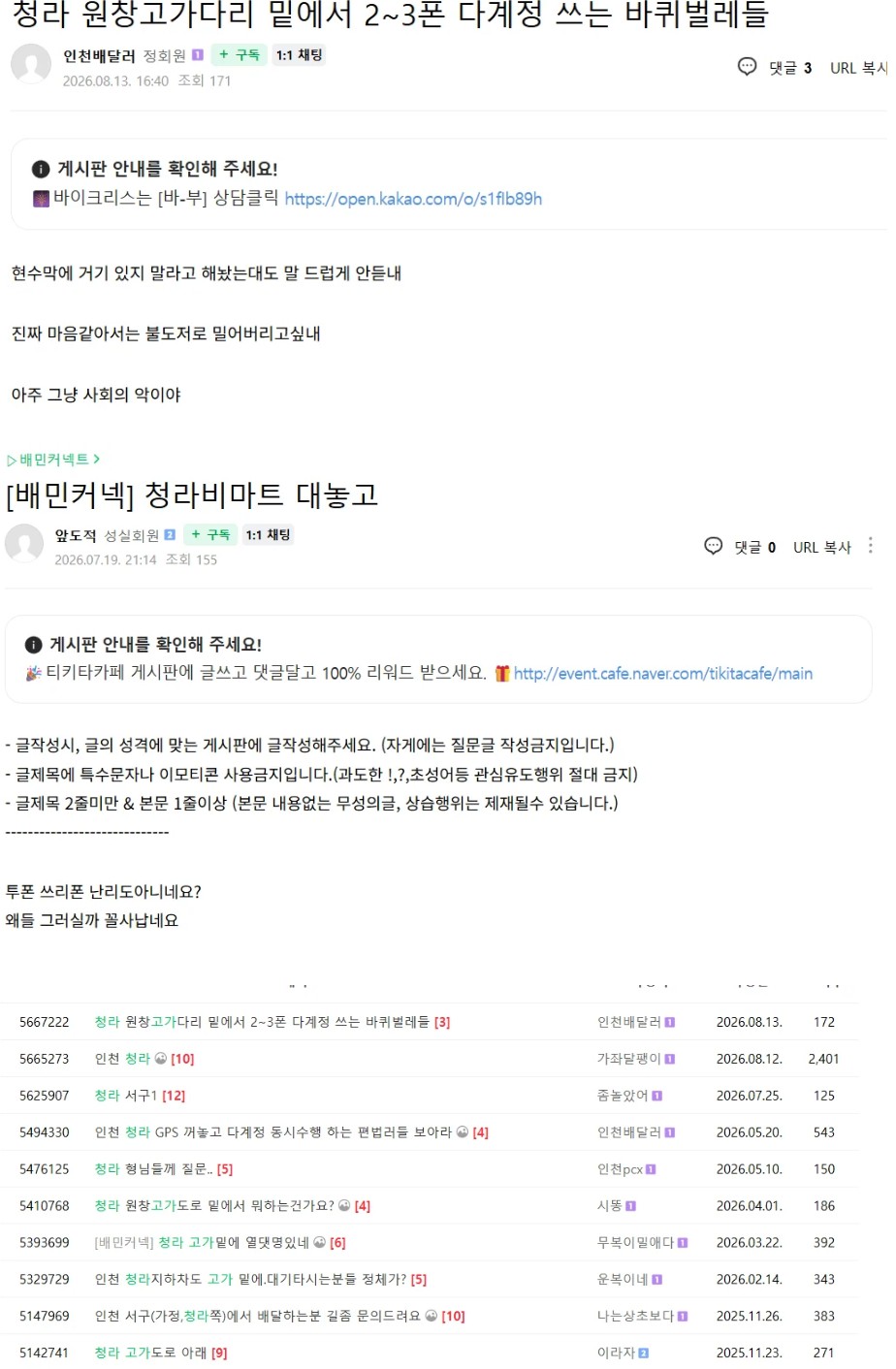Open overflow menu of the 청라비마트 post

point(871,546)
